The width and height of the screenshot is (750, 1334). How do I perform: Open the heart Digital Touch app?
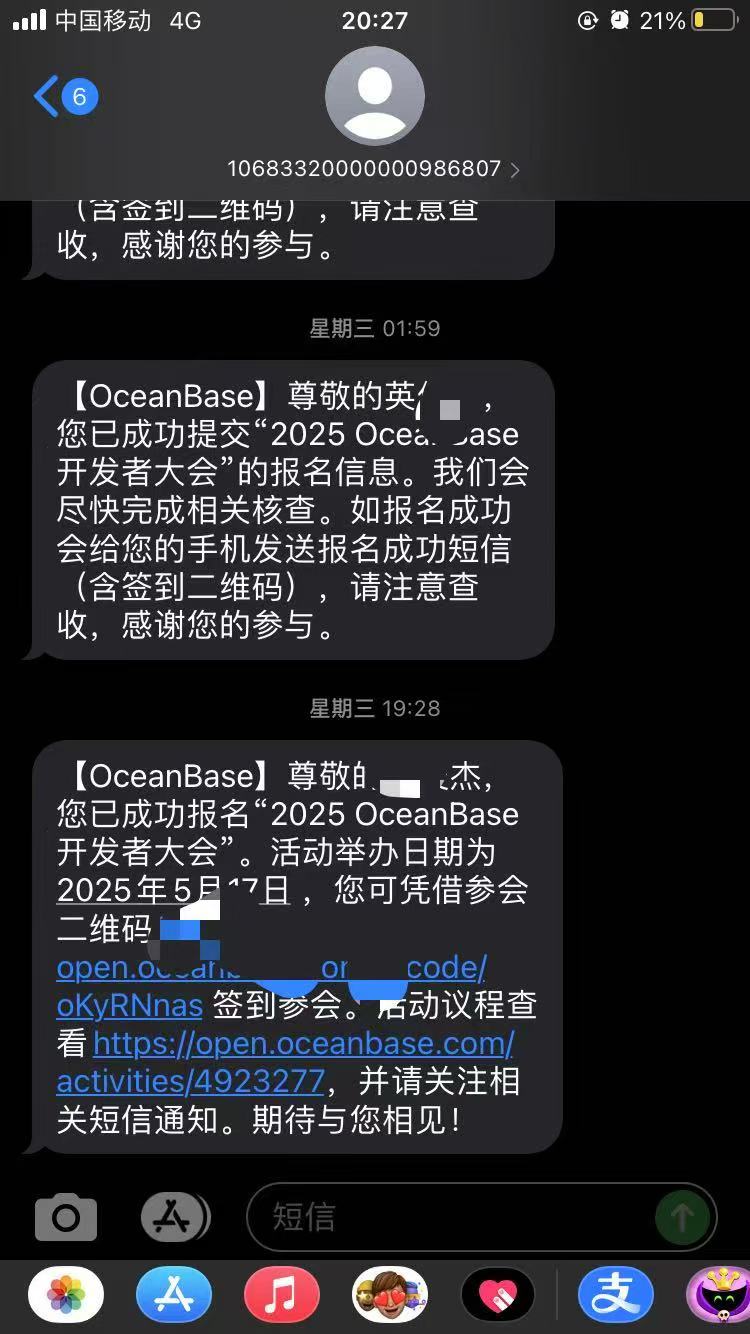(498, 1295)
